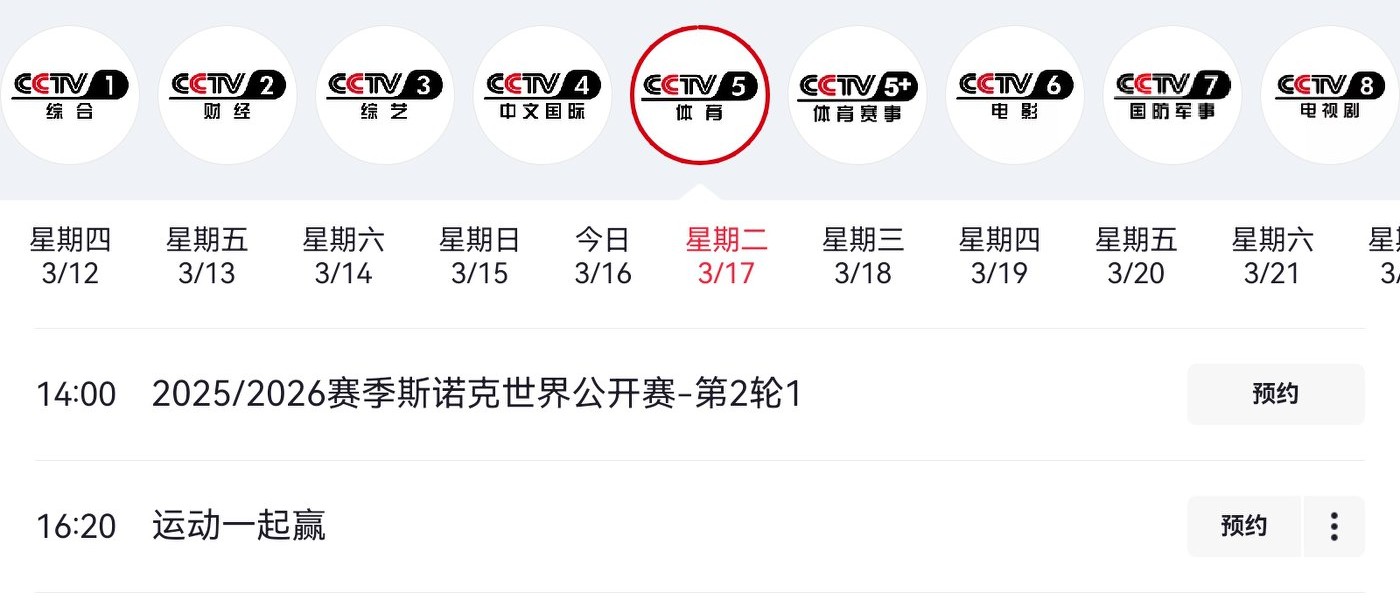Screen dimensions: 1400x602
Task: Select the CCTV-1 综合 channel
Action: (x=70, y=96)
